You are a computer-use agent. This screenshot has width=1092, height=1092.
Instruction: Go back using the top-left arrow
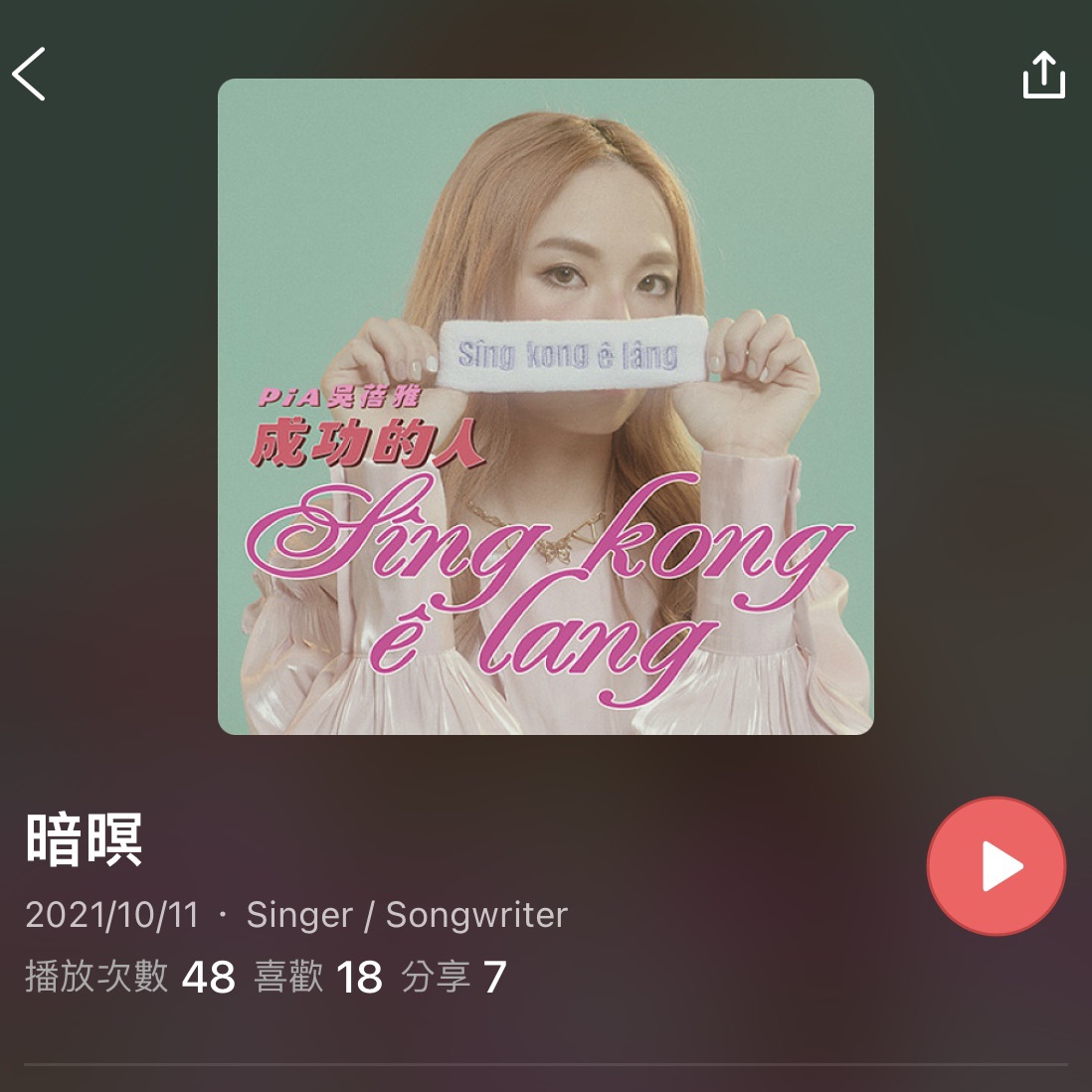(30, 75)
